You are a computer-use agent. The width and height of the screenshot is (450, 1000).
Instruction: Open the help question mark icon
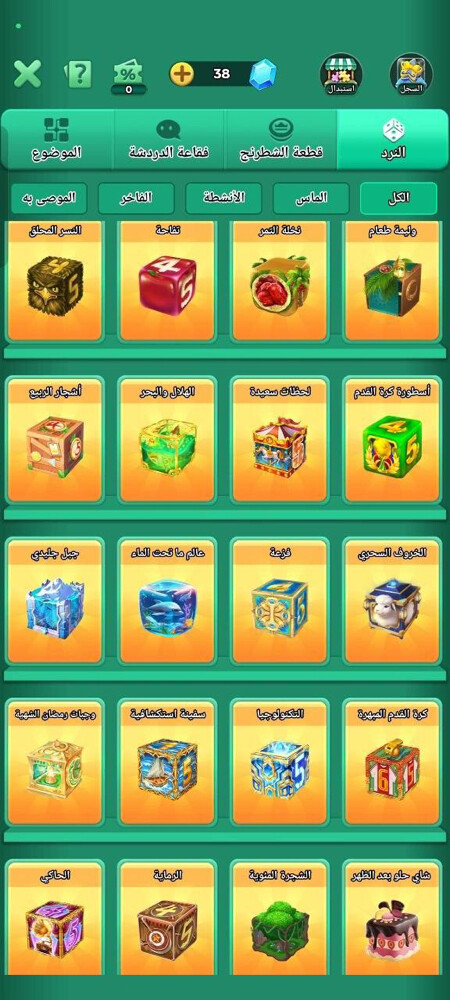click(78, 74)
